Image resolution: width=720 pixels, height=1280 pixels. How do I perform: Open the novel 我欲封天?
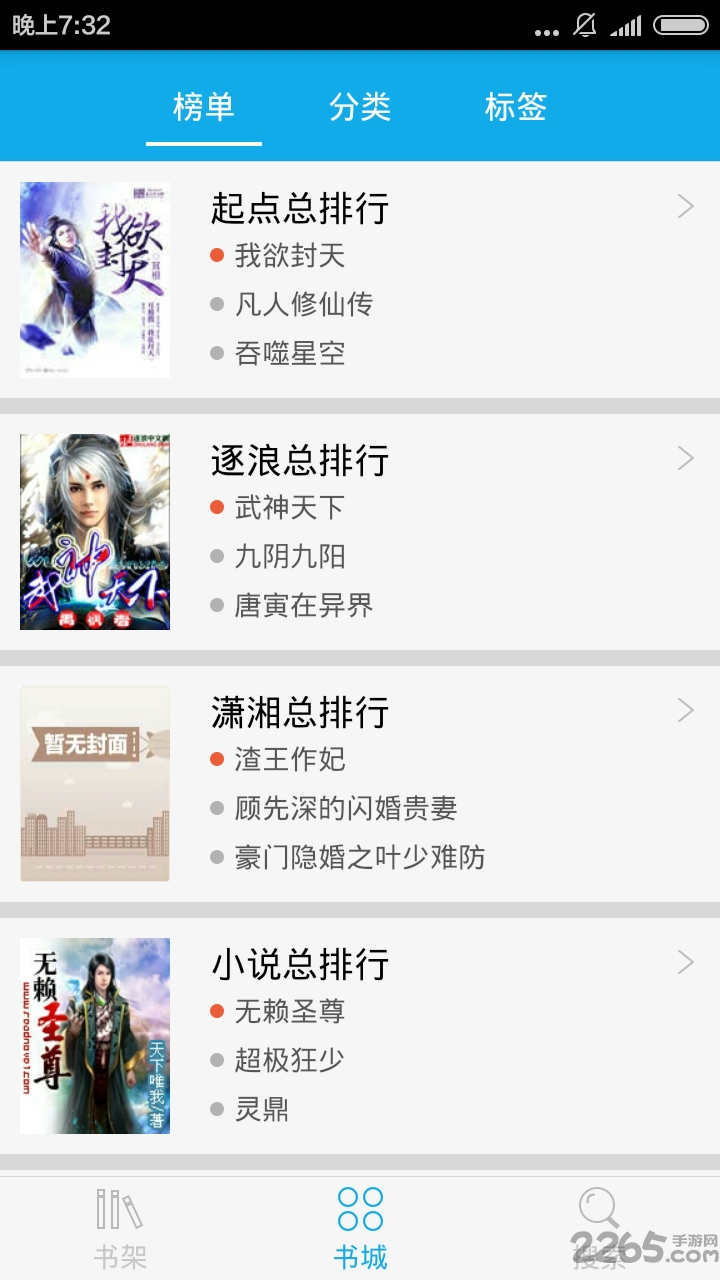pos(288,256)
